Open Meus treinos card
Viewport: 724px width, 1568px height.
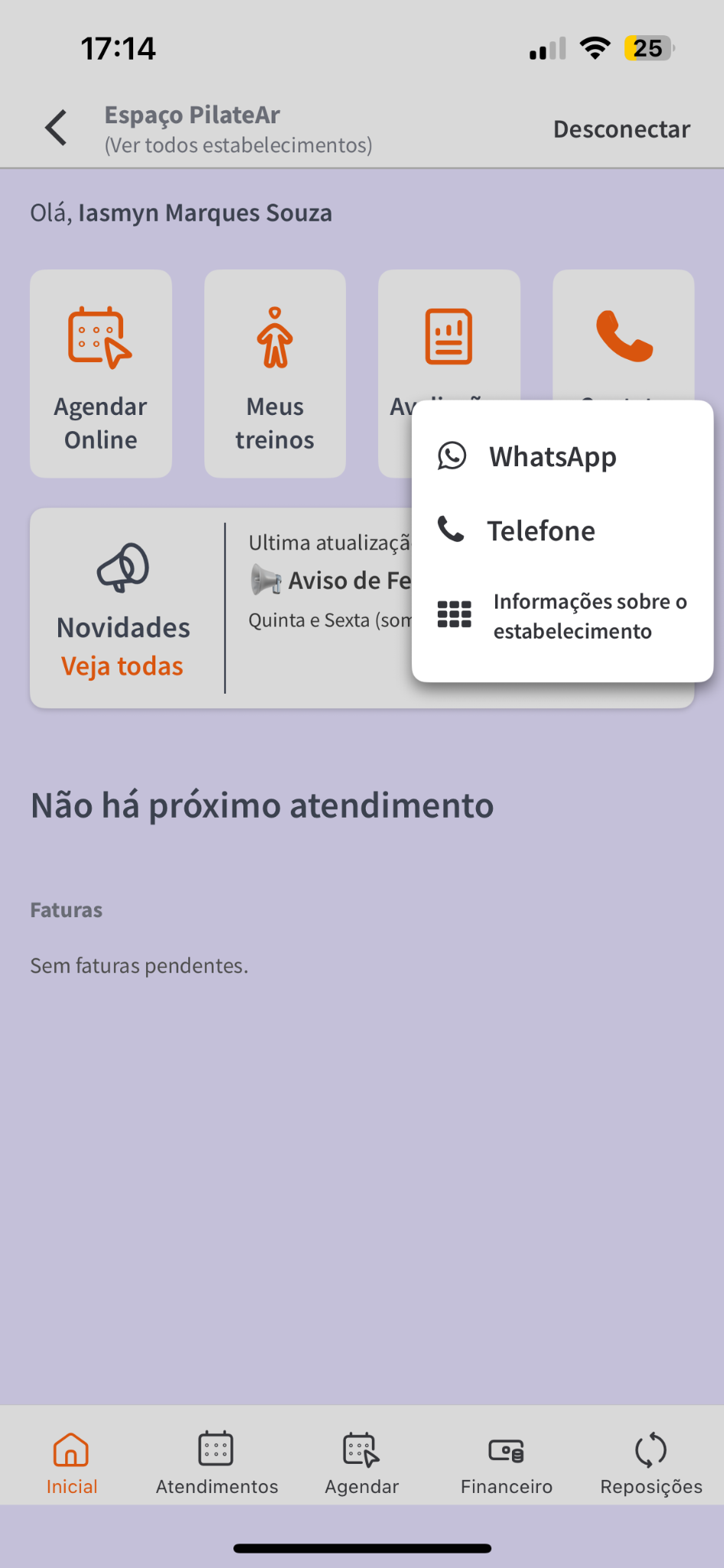pos(275,374)
